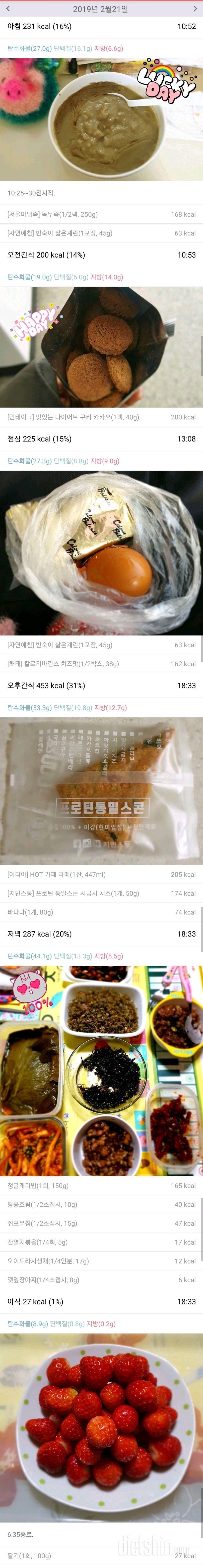
Task: Open the 바나나 food entry
Action: pos(101,912)
